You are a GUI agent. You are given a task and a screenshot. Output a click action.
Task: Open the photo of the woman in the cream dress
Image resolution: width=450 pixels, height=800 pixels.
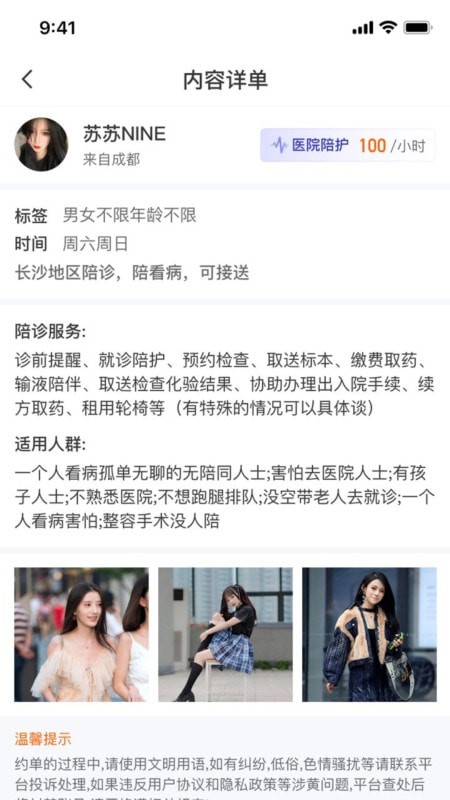(81, 634)
